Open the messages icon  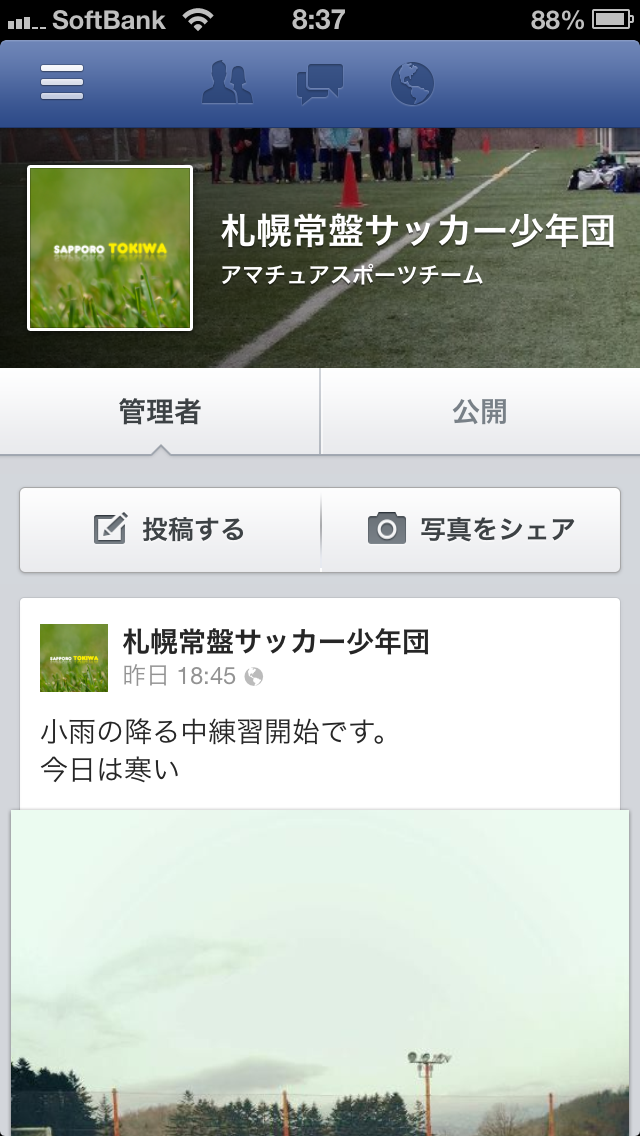320,83
